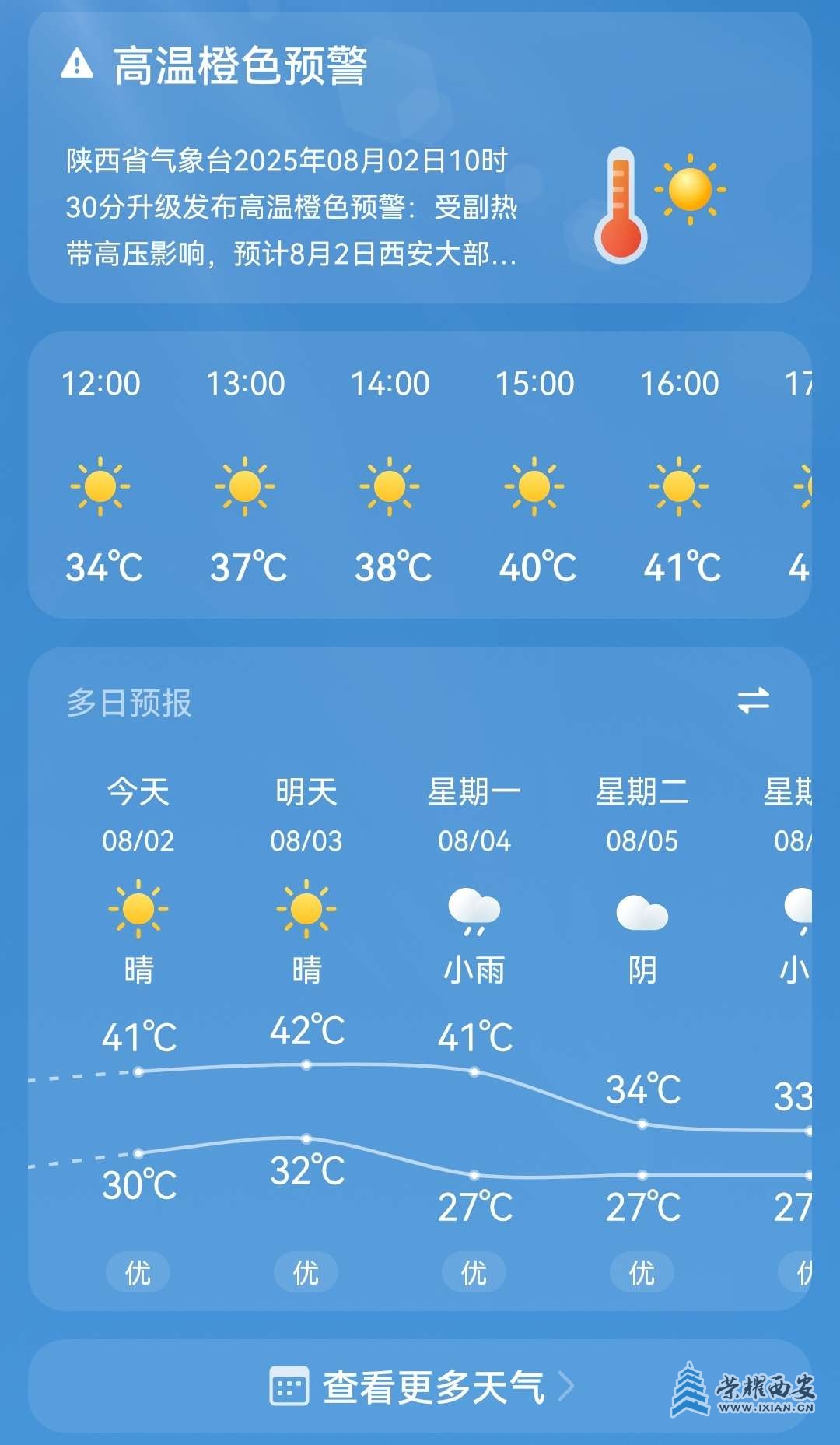Tap 查看更多天气 button

point(420,1387)
